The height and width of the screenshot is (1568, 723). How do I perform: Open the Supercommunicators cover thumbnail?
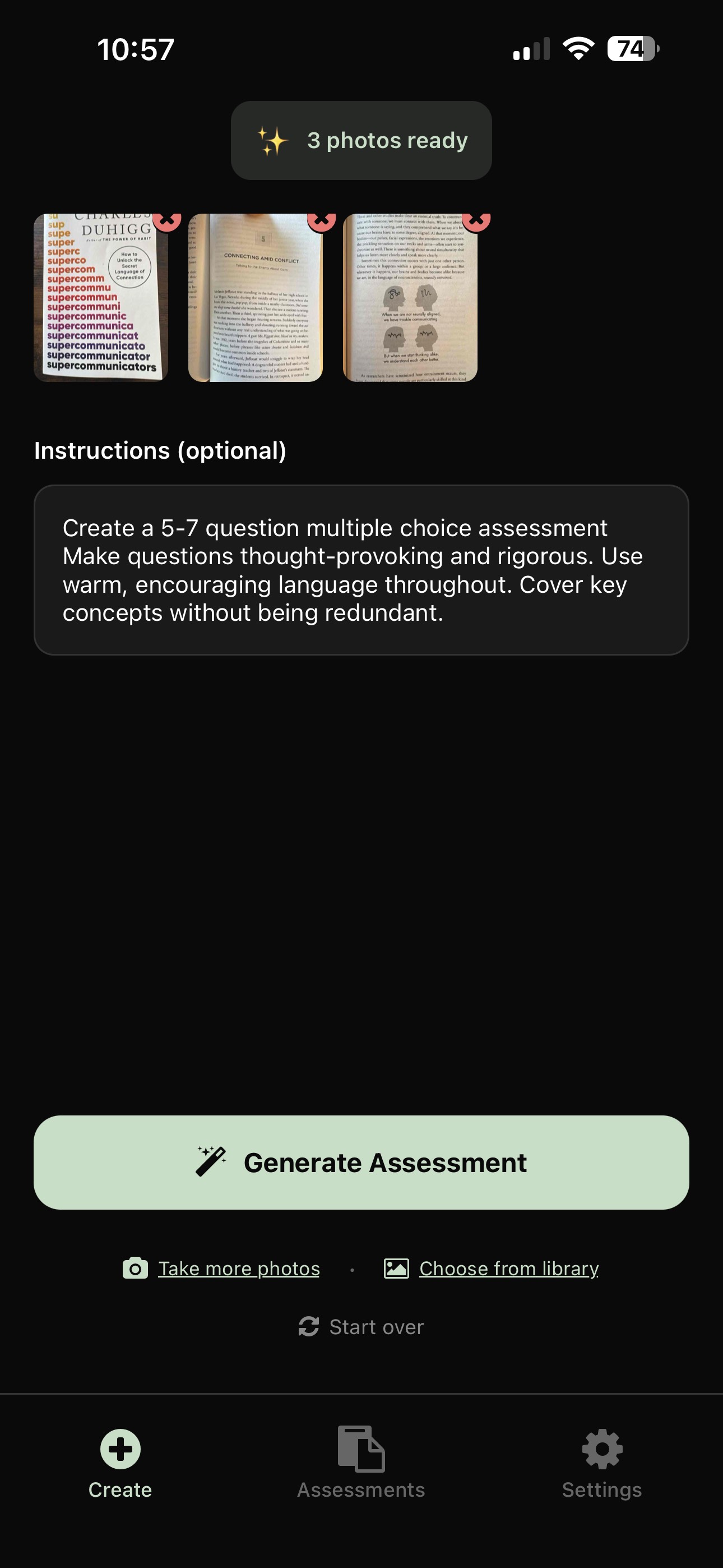(x=100, y=298)
